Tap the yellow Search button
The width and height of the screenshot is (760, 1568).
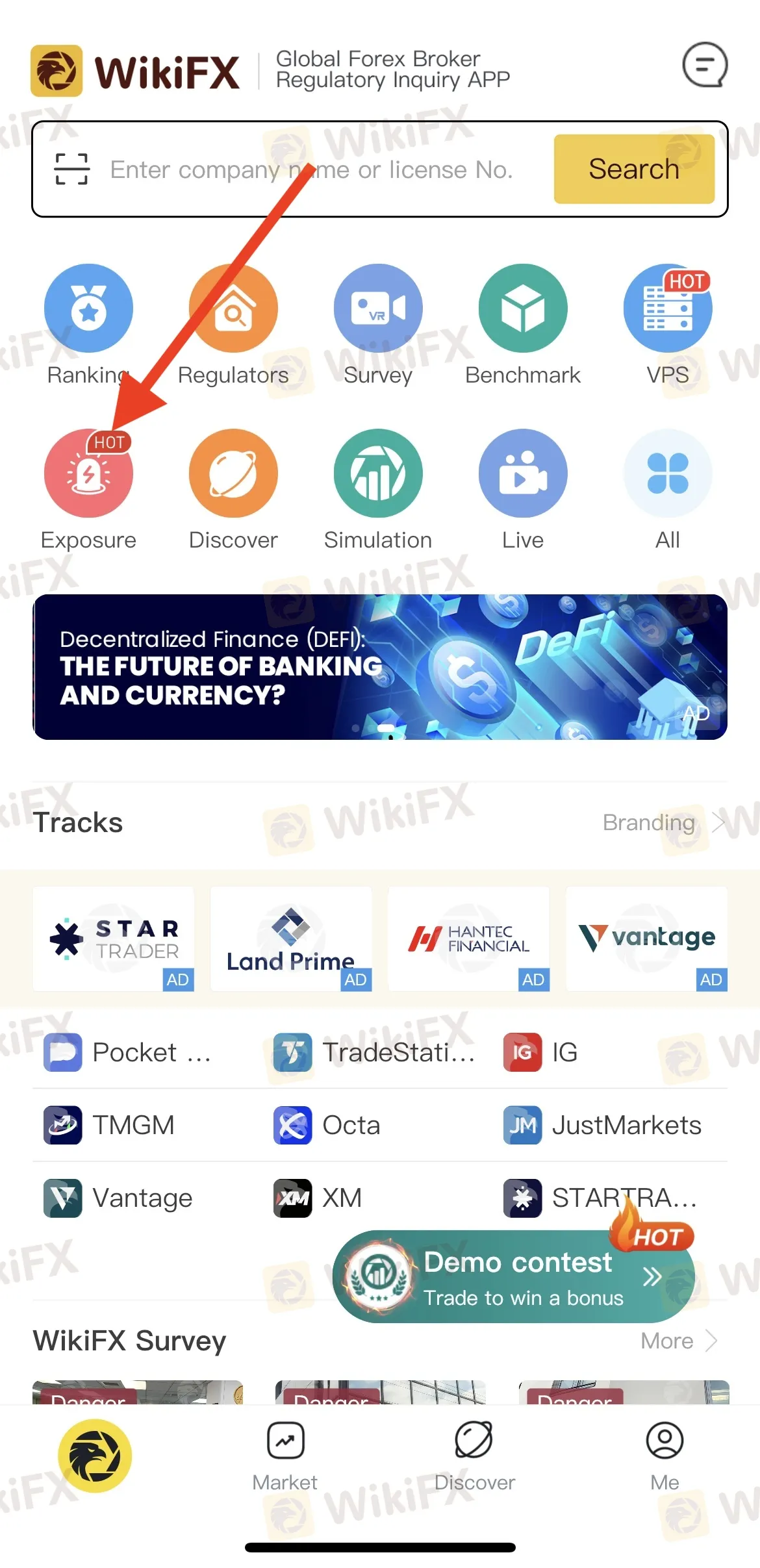633,169
